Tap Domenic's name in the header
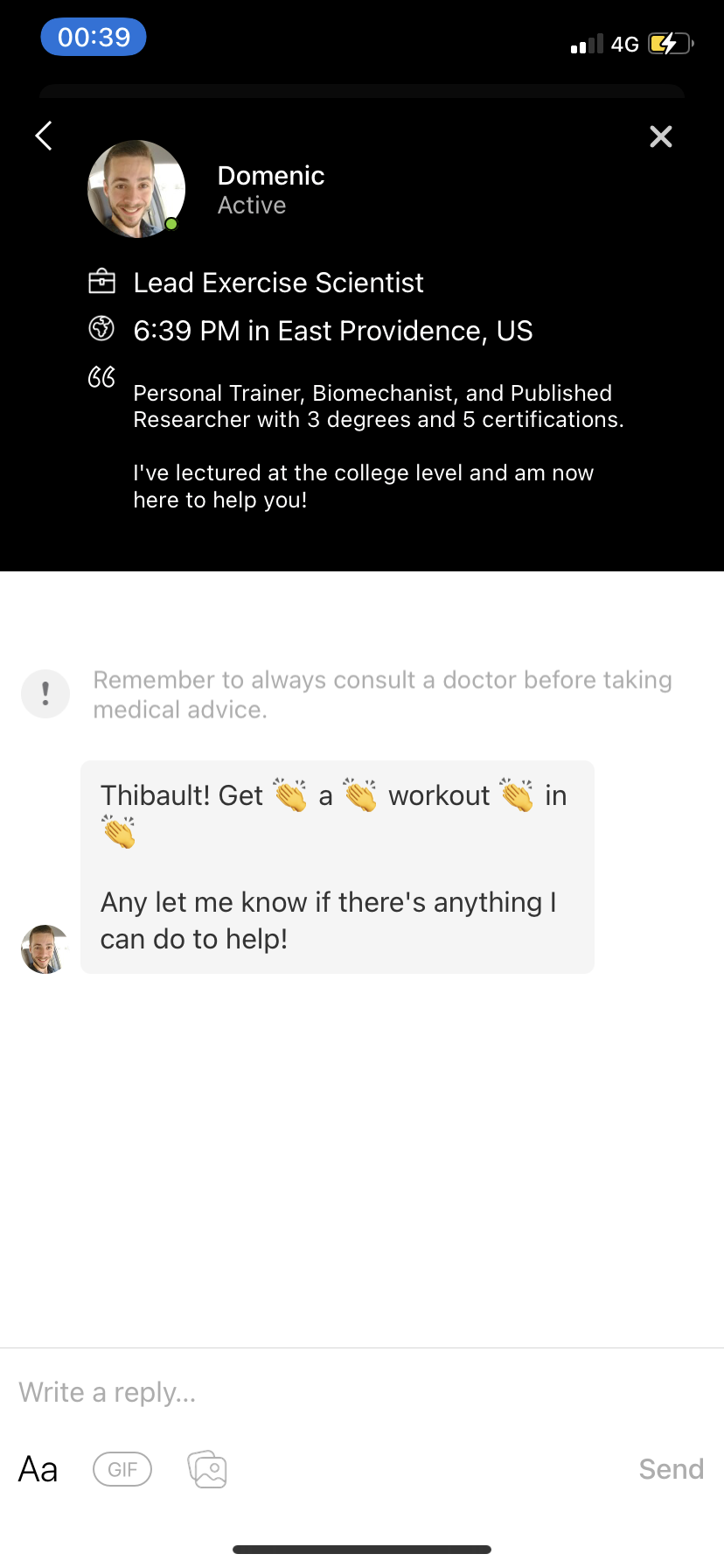 pos(270,176)
